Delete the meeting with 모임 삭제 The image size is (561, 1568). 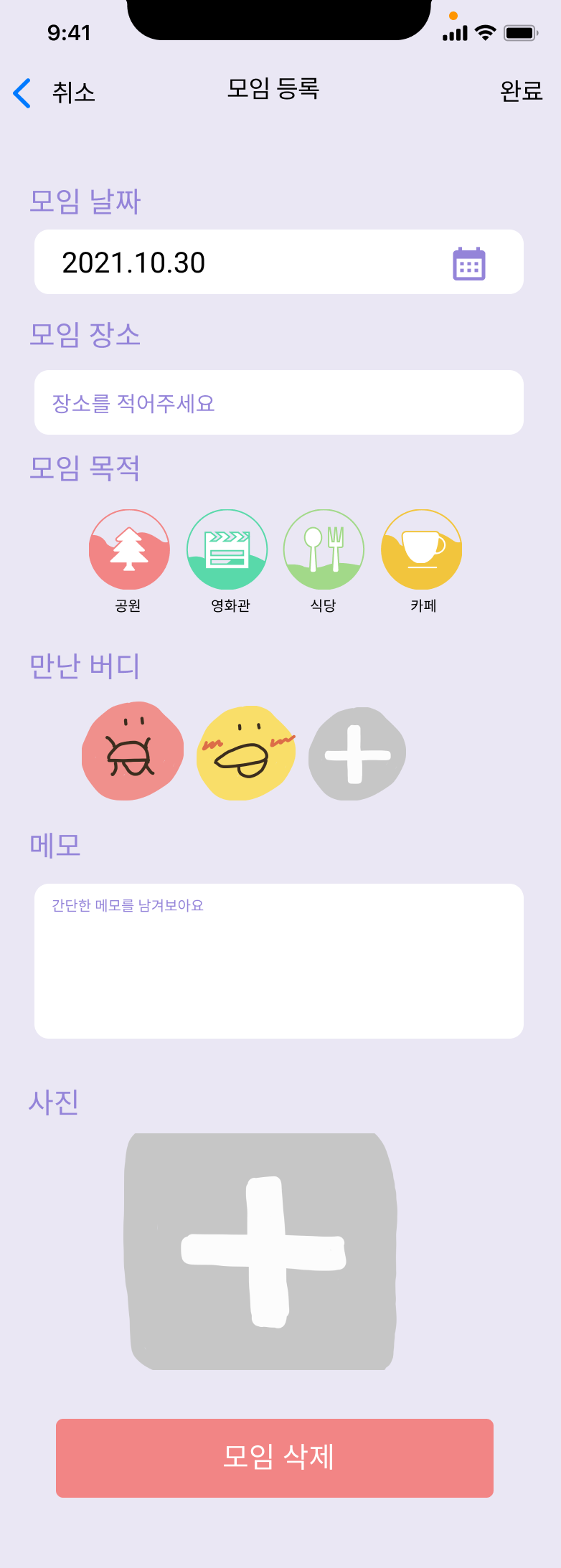pyautogui.click(x=275, y=1458)
